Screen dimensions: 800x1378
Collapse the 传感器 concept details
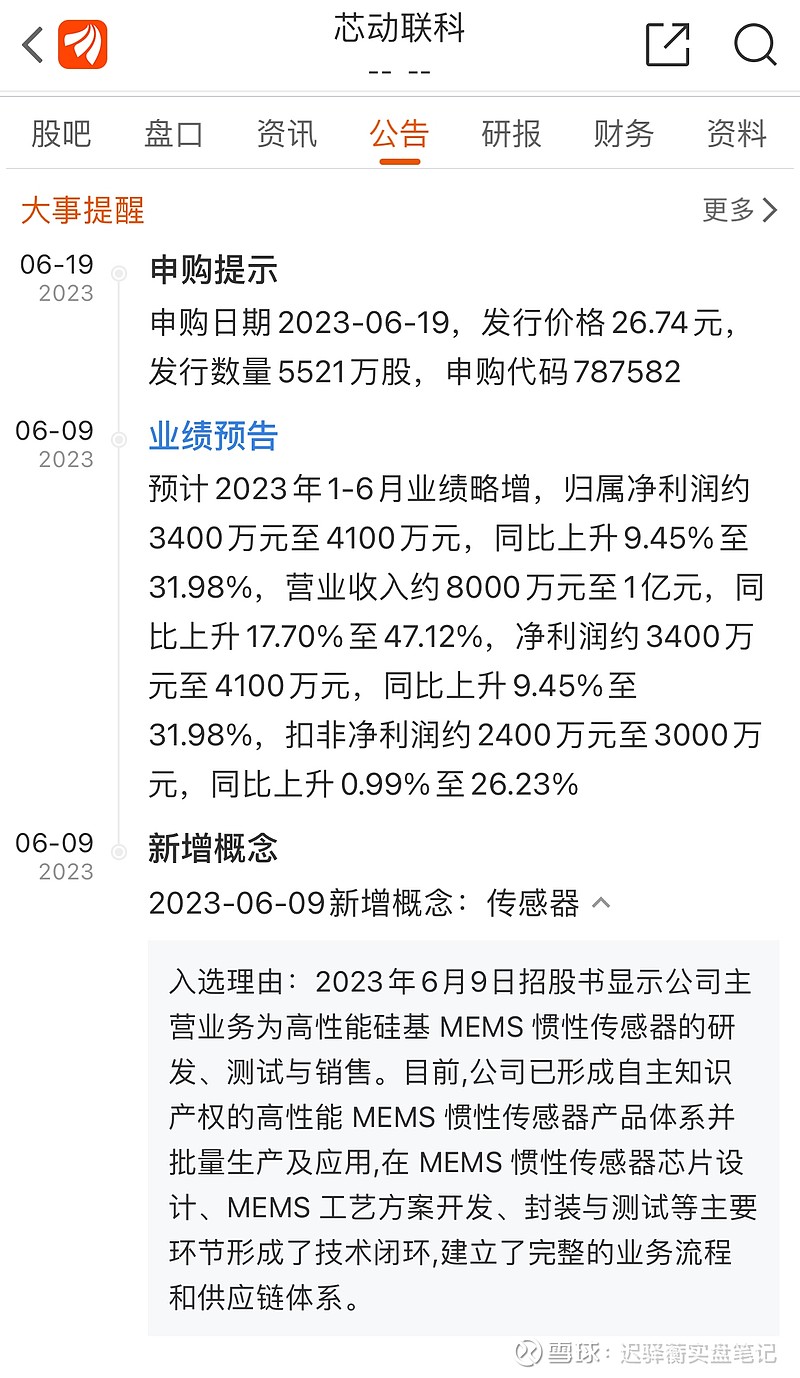point(601,903)
